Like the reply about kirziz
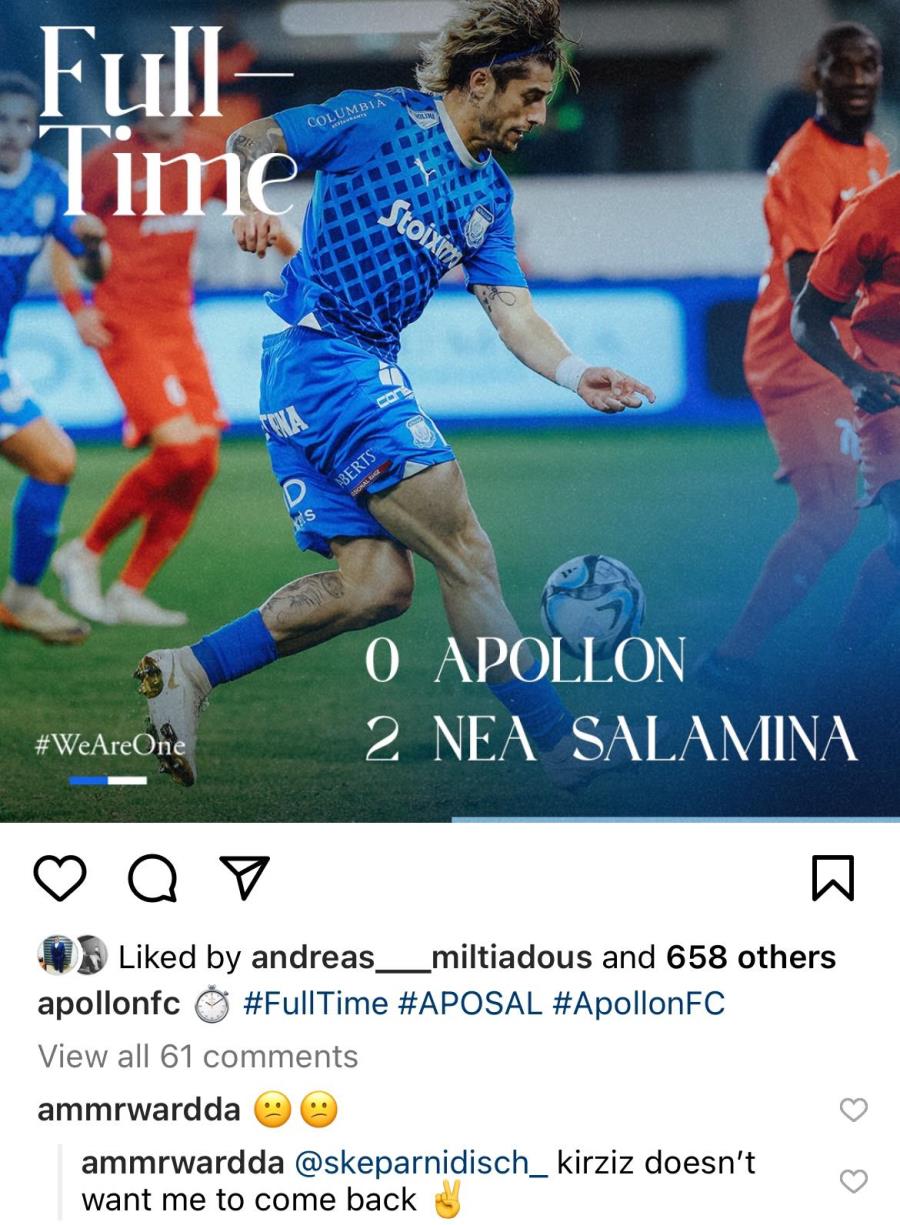This screenshot has height=1225, width=900. 853,1182
